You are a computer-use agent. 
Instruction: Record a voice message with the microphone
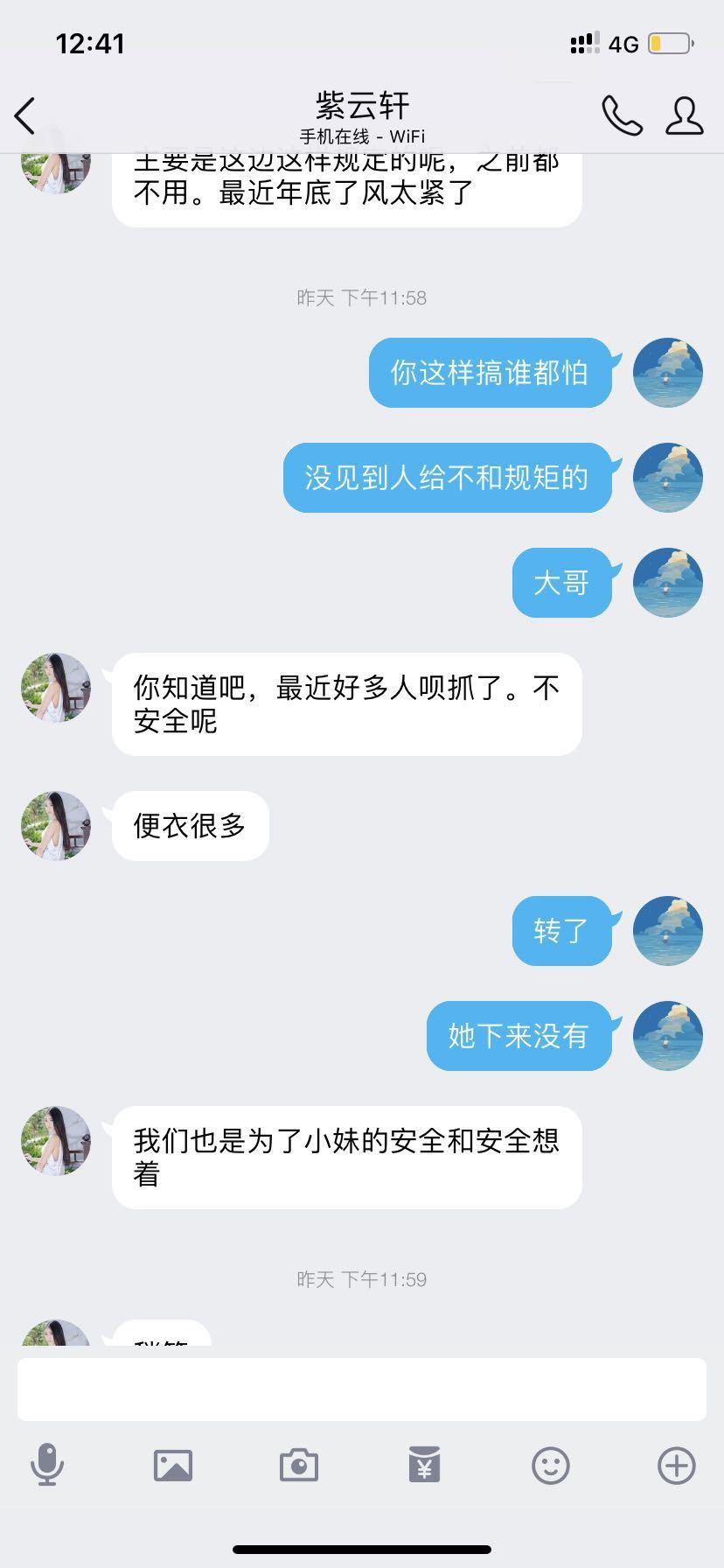[x=47, y=1465]
